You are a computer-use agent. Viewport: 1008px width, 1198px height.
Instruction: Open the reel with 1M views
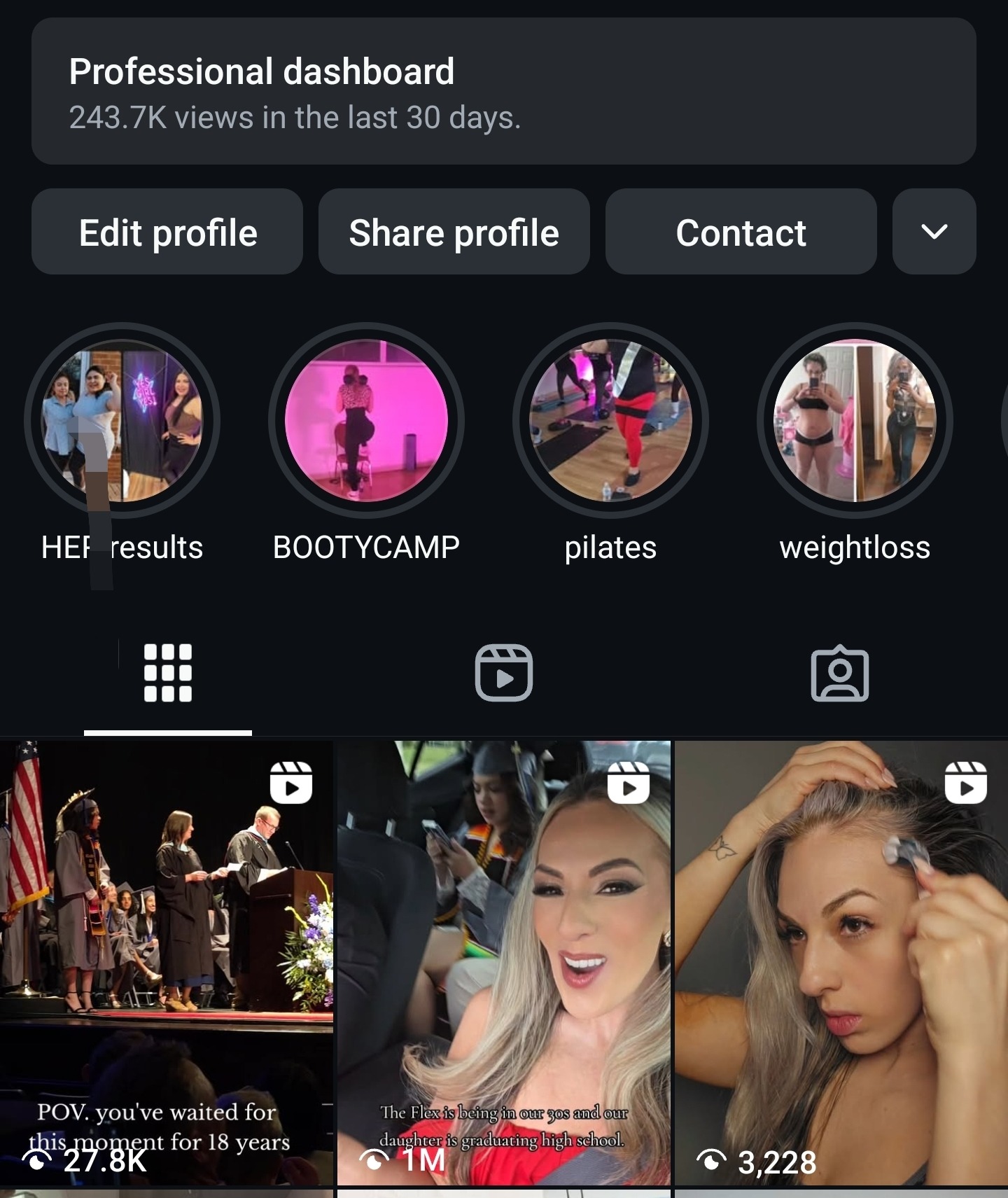click(x=504, y=963)
